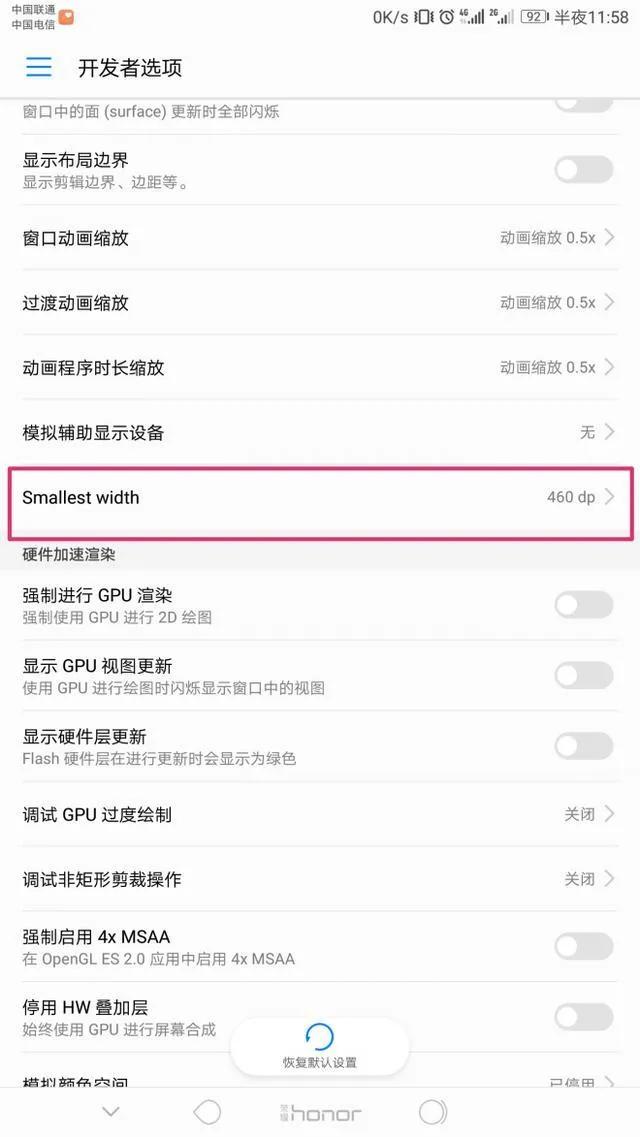Open 动画程序时长缩放 setting
This screenshot has height=1137, width=640.
pyautogui.click(x=320, y=368)
